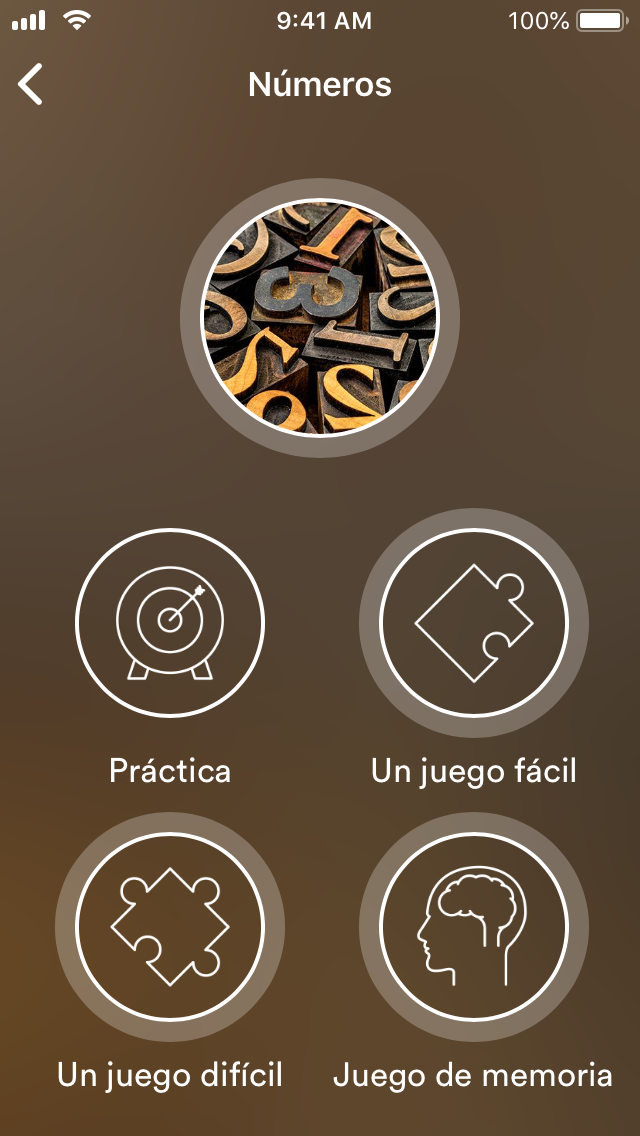640x1136 pixels.
Task: Tap the Números wooden numbers picture
Action: click(x=320, y=318)
